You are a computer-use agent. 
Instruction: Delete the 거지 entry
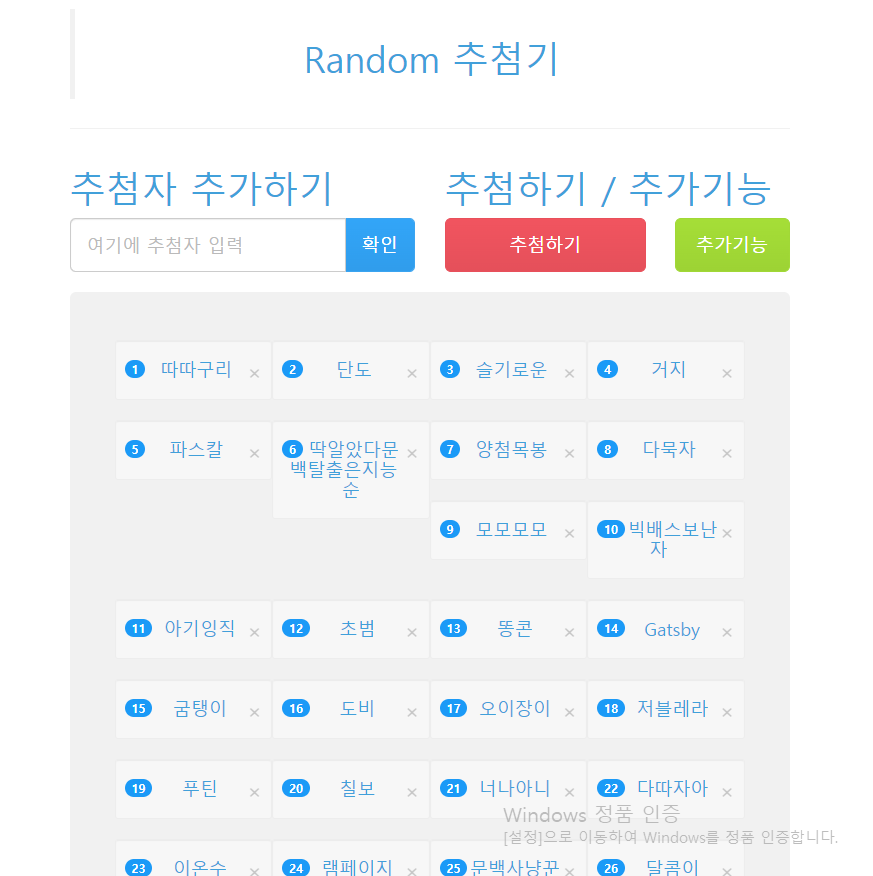pos(727,374)
